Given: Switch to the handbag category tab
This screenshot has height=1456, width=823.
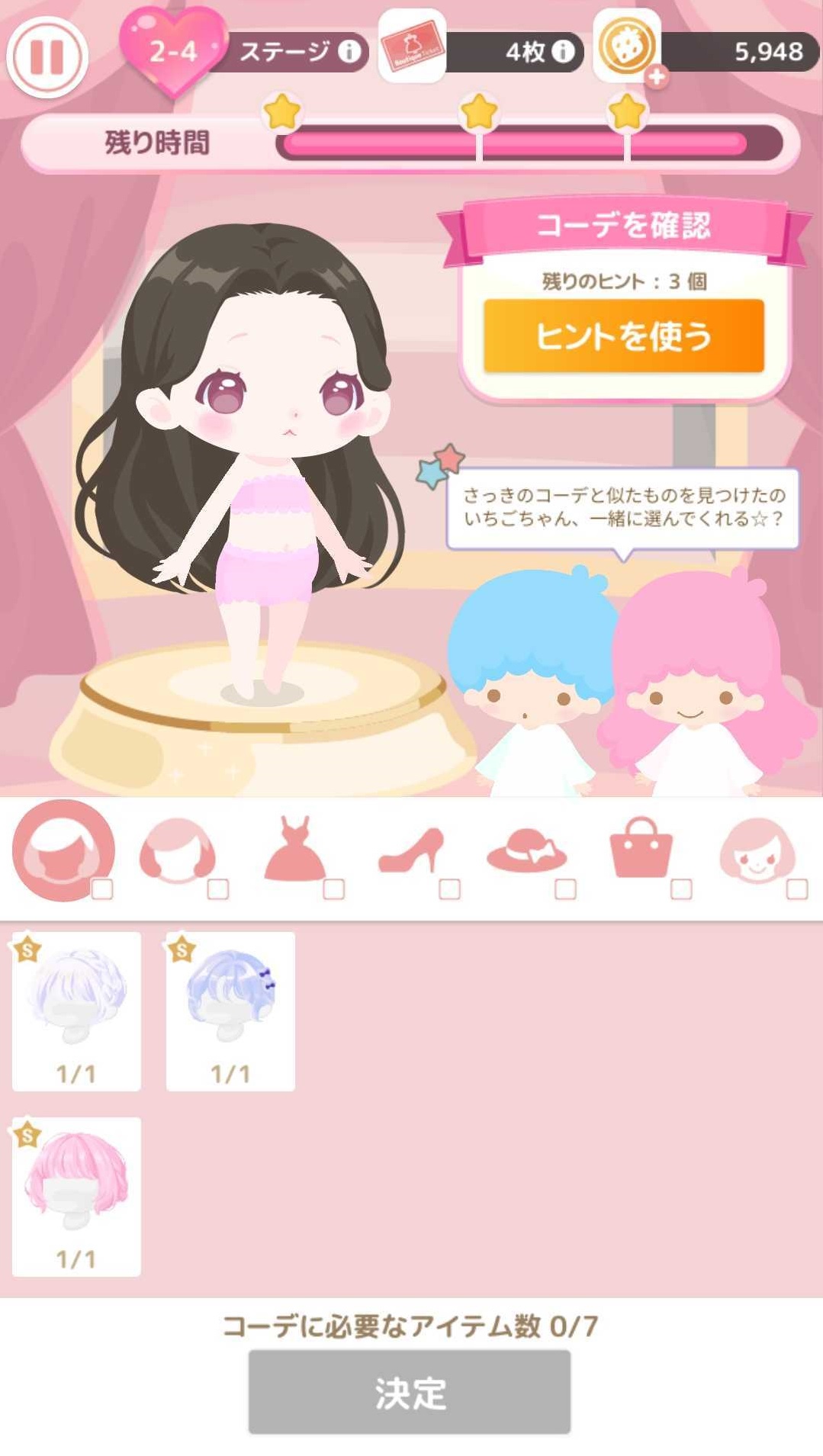Looking at the screenshot, I should pos(641,850).
